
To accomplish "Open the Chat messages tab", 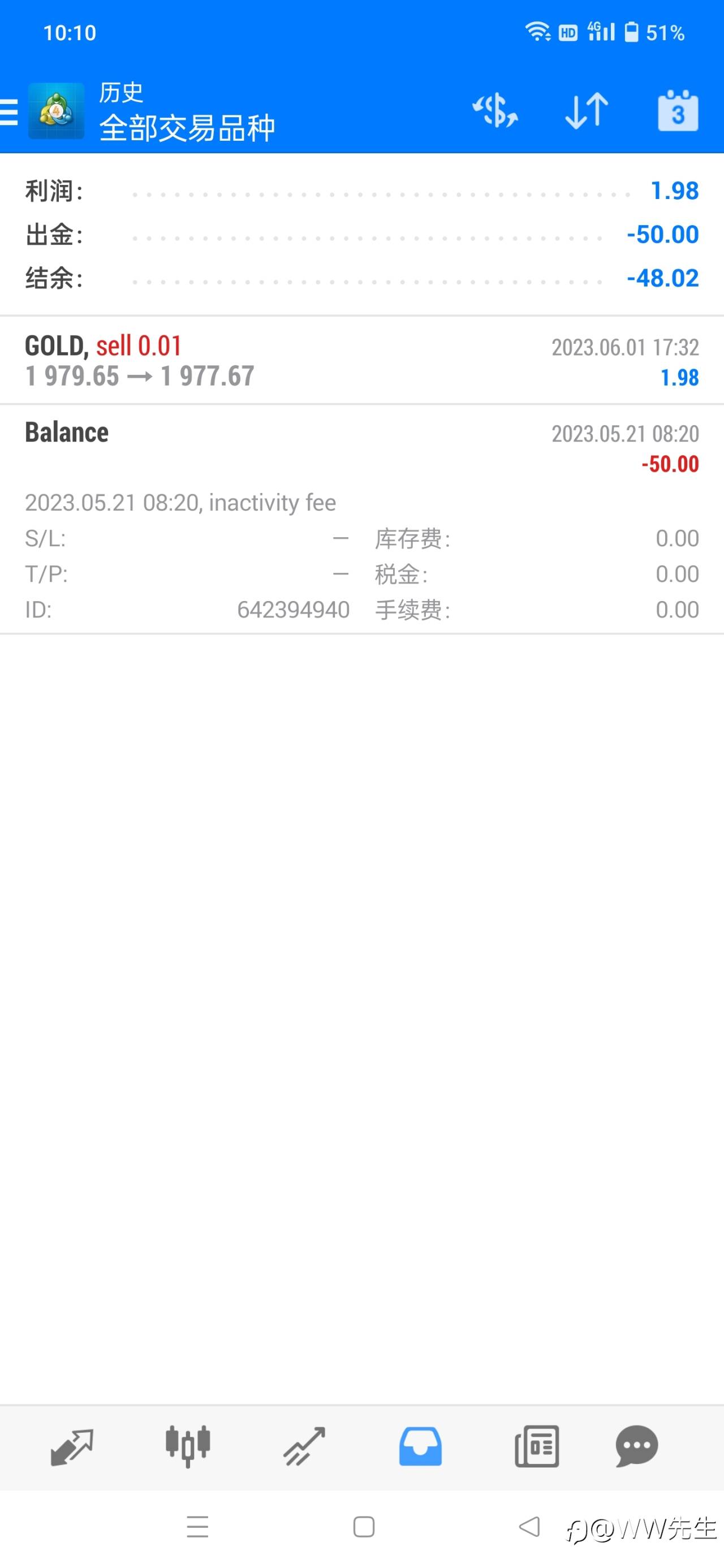I will tap(637, 1446).
